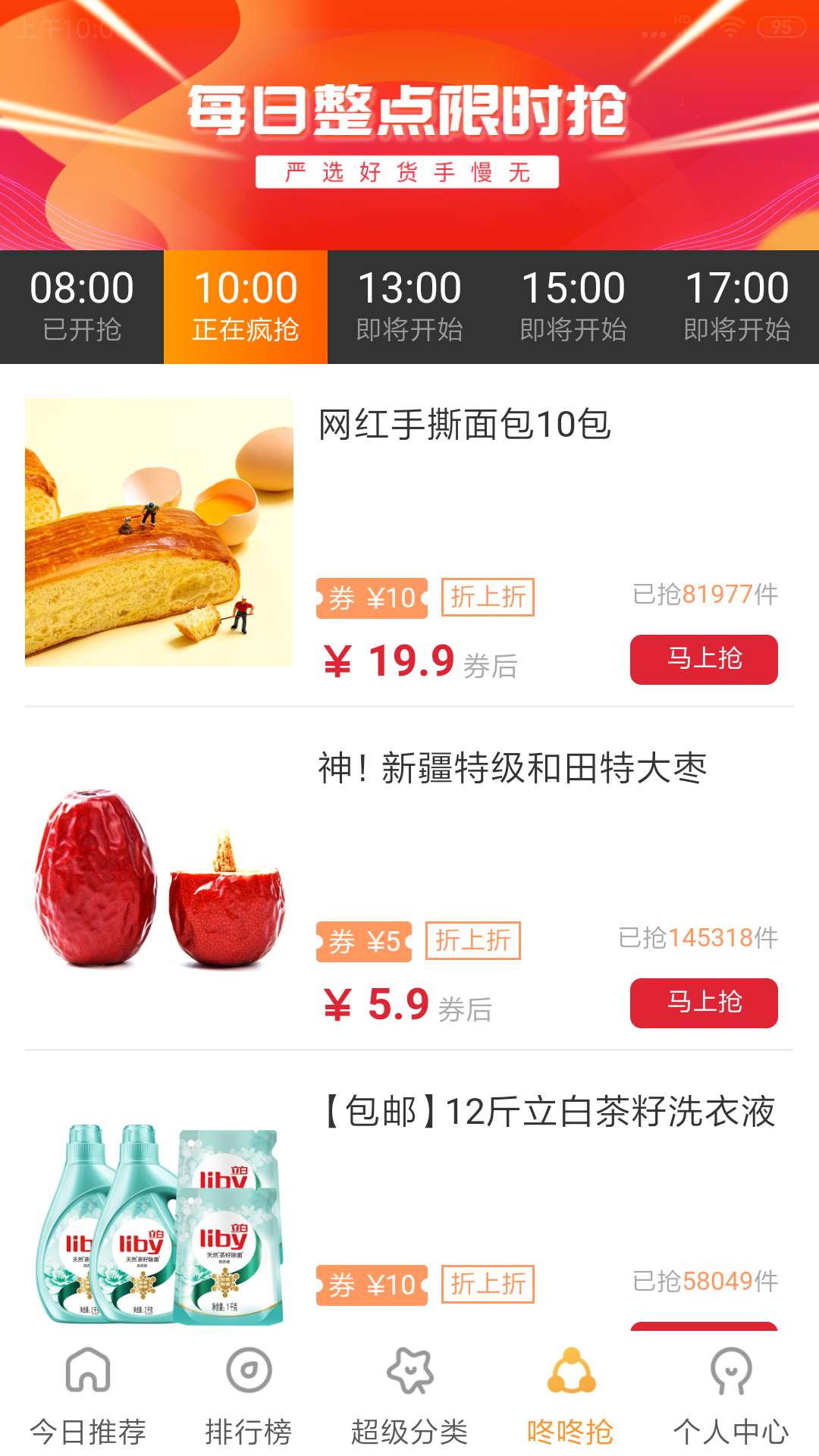The image size is (819, 1456).
Task: Go to the 今日推荐 tab
Action: coord(88,1397)
